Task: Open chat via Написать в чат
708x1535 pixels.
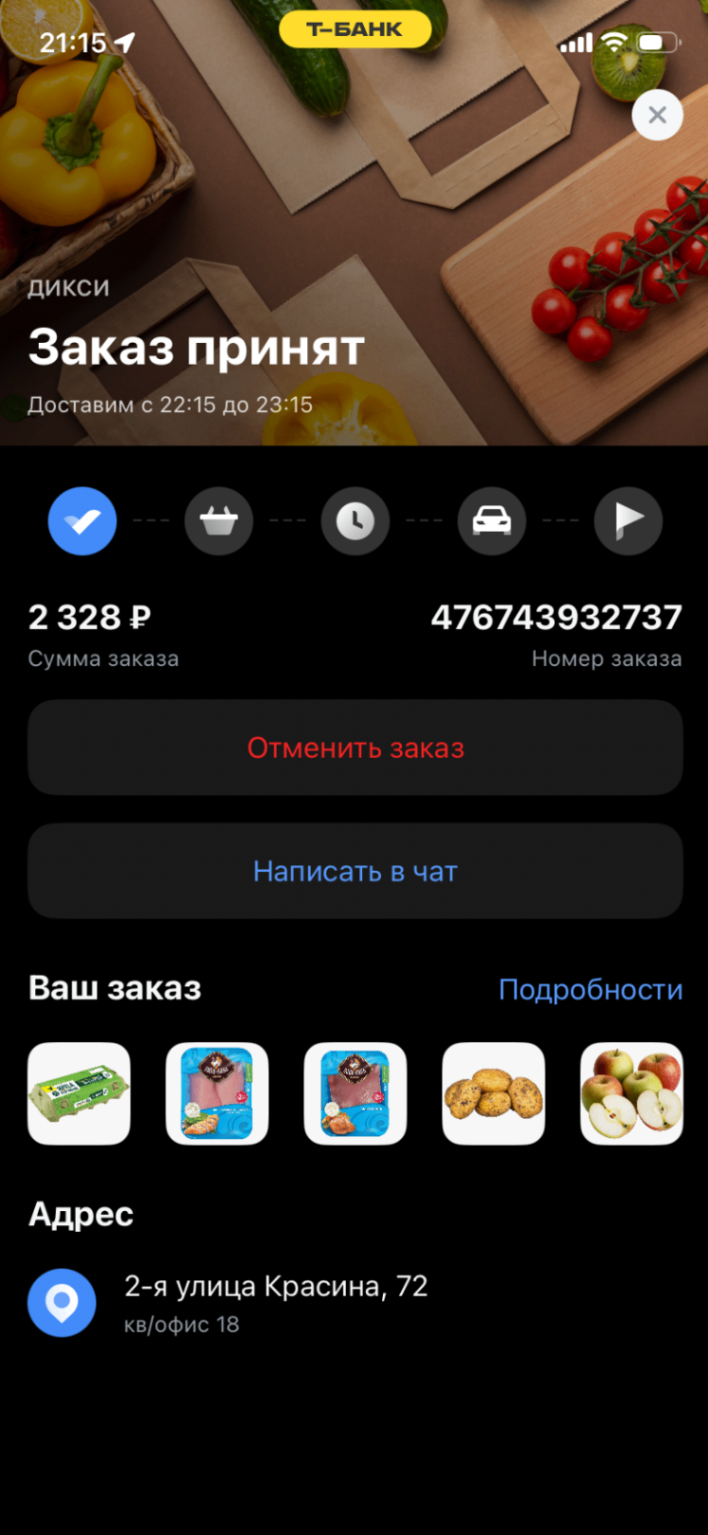Action: point(355,871)
